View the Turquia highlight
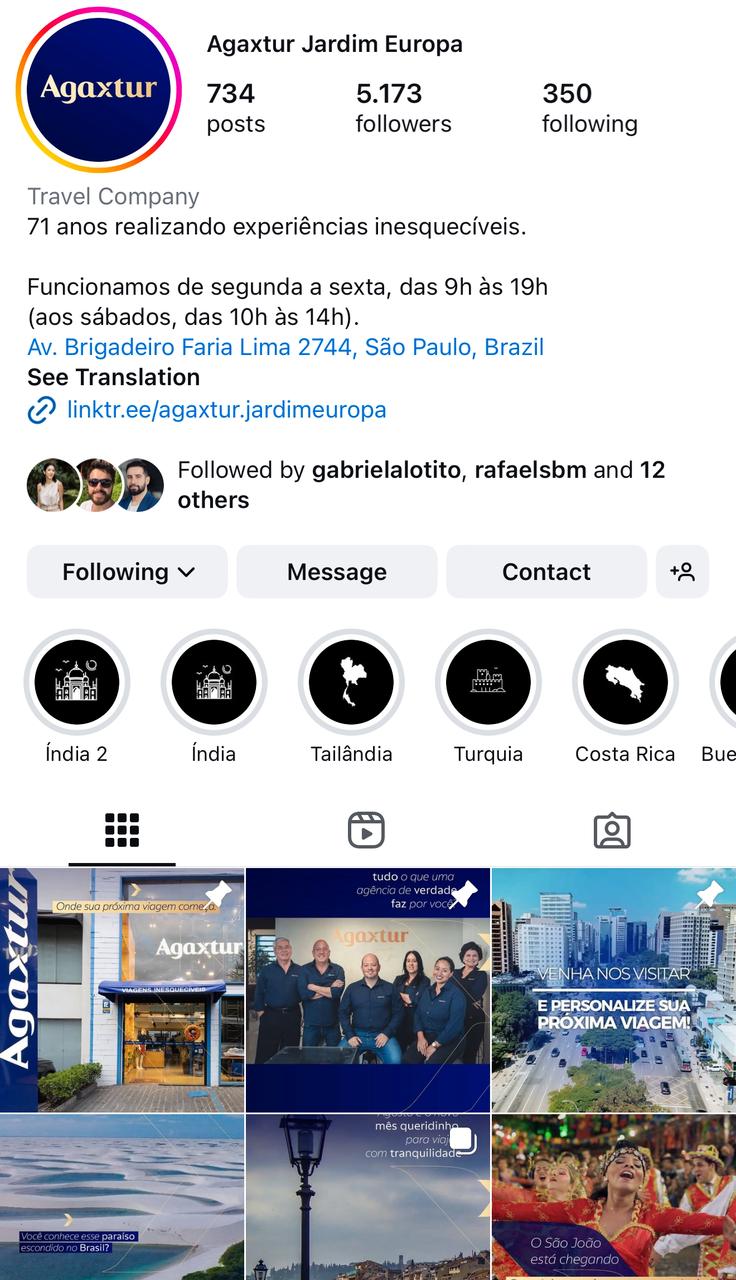736x1280 pixels. pyautogui.click(x=488, y=683)
